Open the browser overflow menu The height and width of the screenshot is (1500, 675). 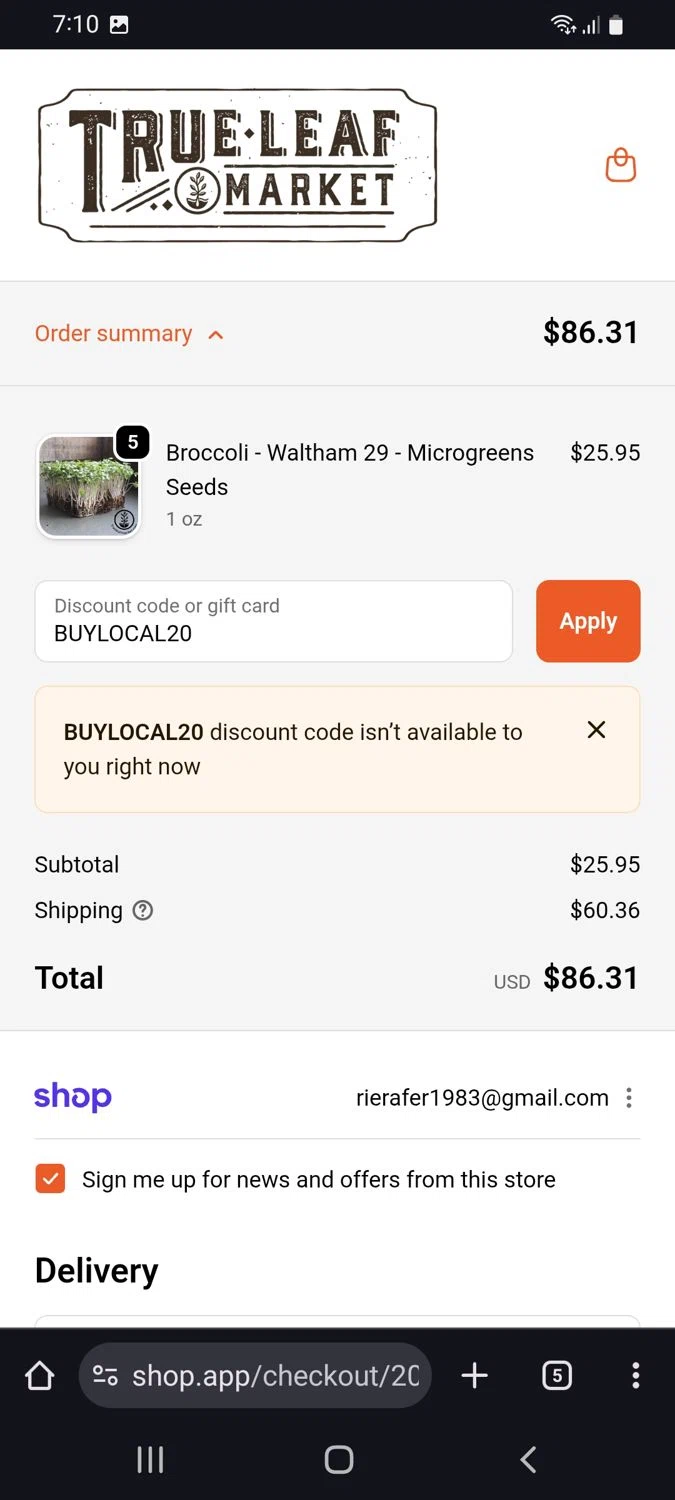[635, 1376]
